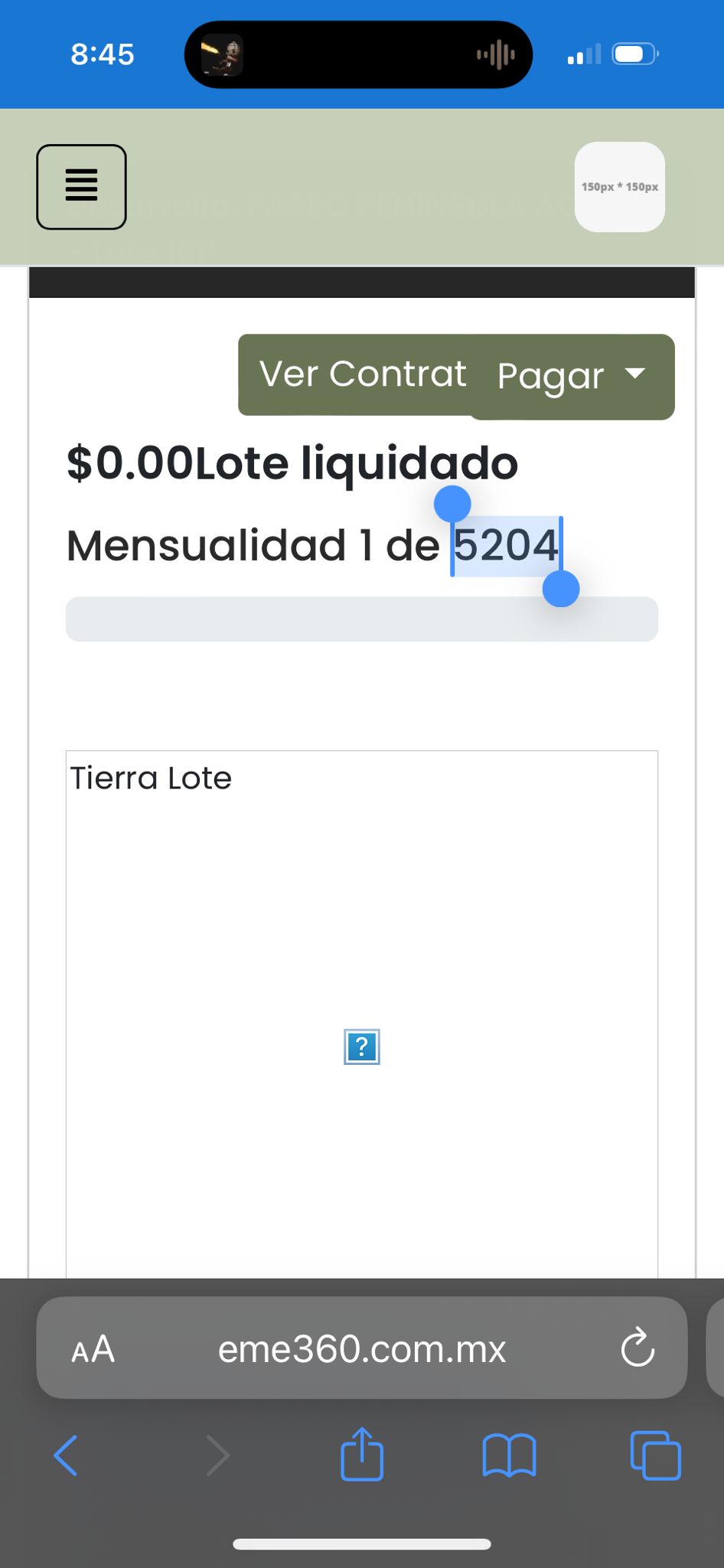Show all open Safari tabs

(655, 1455)
